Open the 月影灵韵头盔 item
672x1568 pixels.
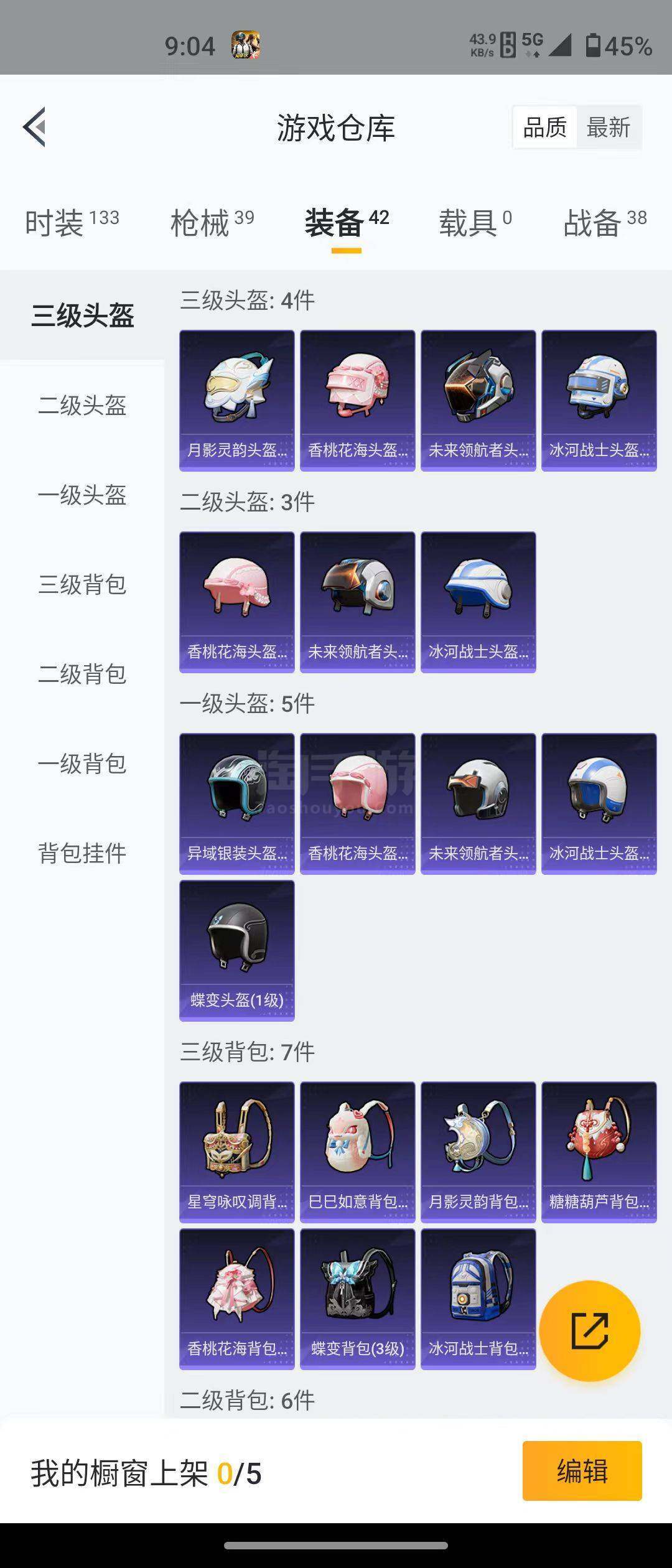pos(236,400)
